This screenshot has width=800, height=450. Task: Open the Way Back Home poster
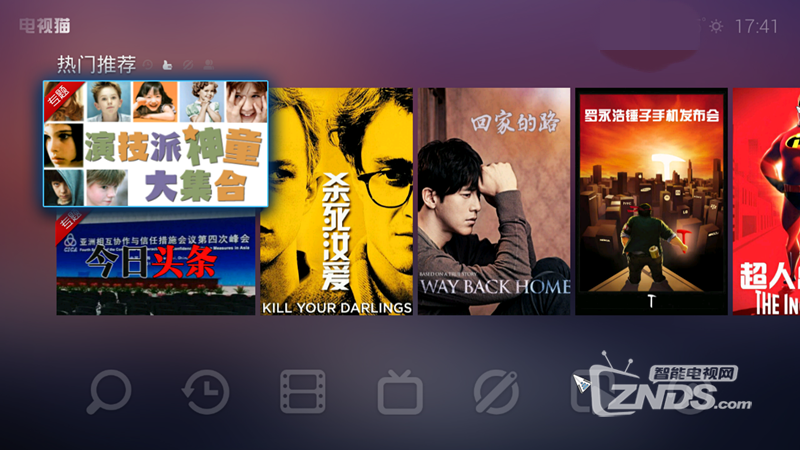[494, 202]
